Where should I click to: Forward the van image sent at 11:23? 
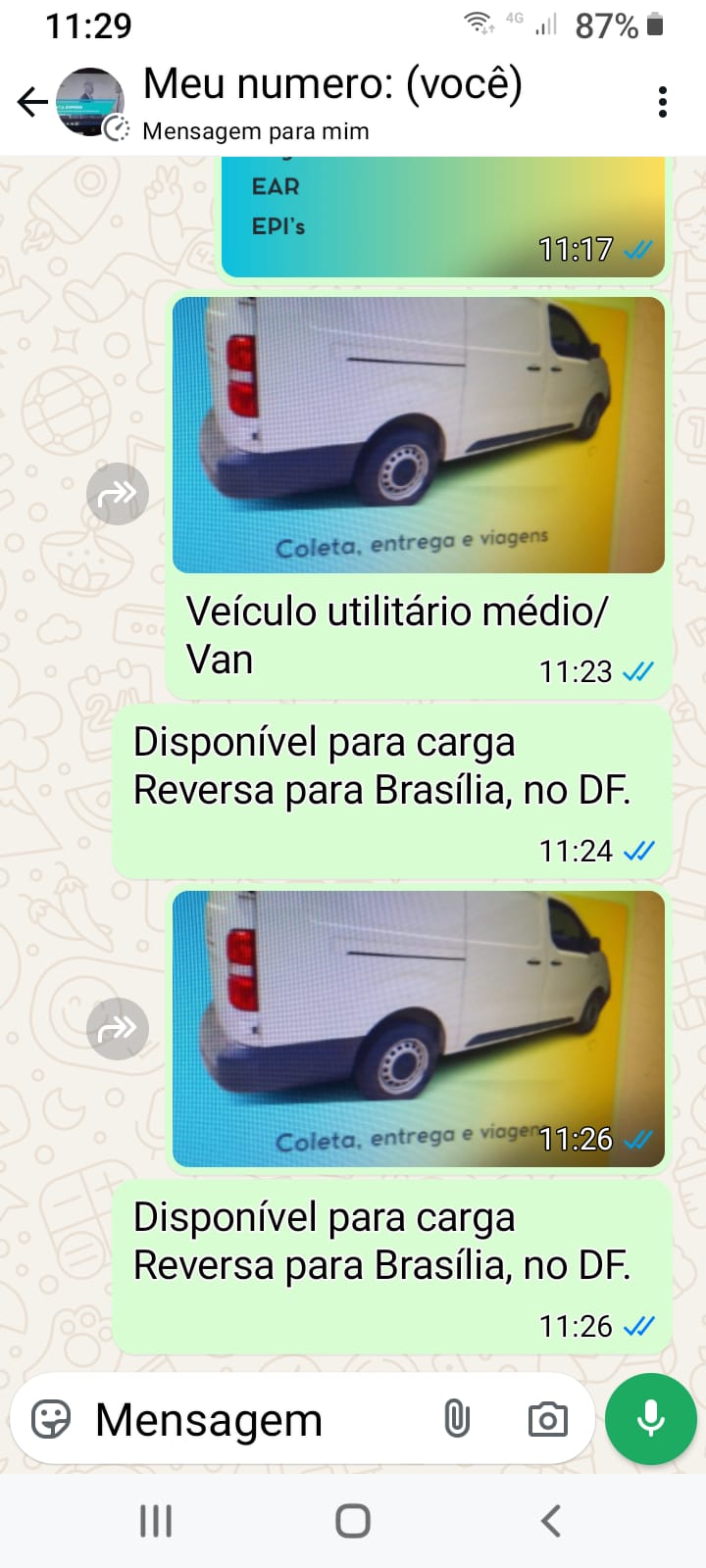[x=118, y=494]
